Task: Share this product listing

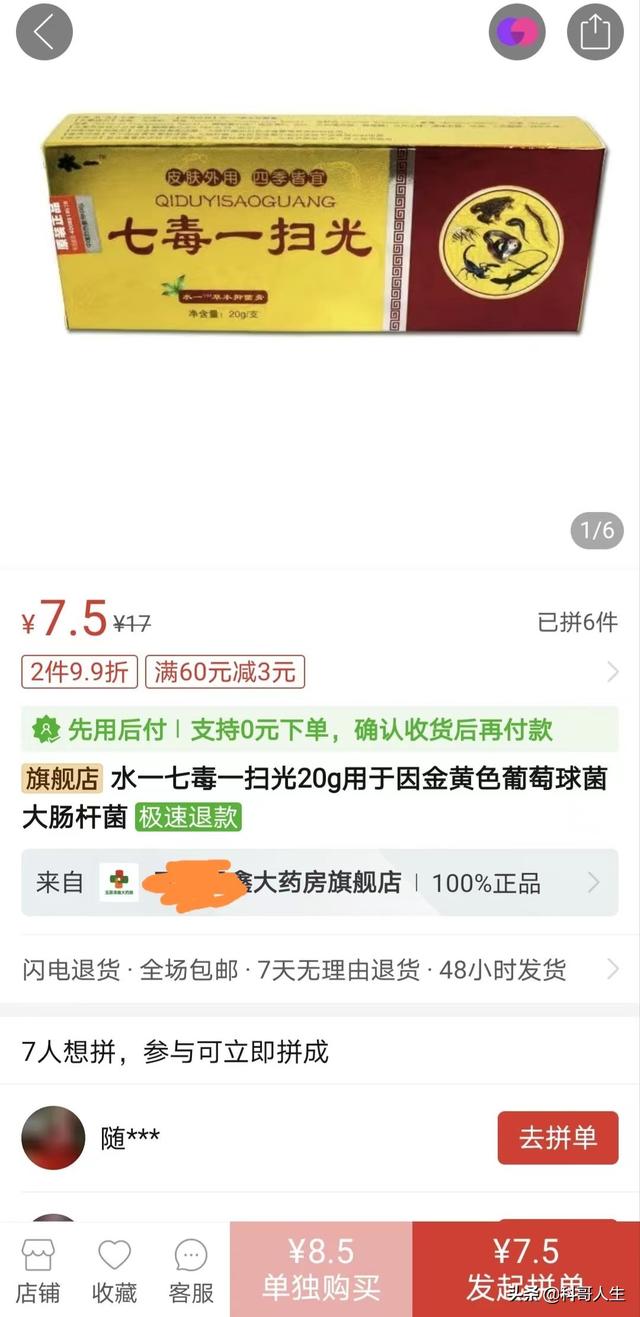Action: [595, 32]
